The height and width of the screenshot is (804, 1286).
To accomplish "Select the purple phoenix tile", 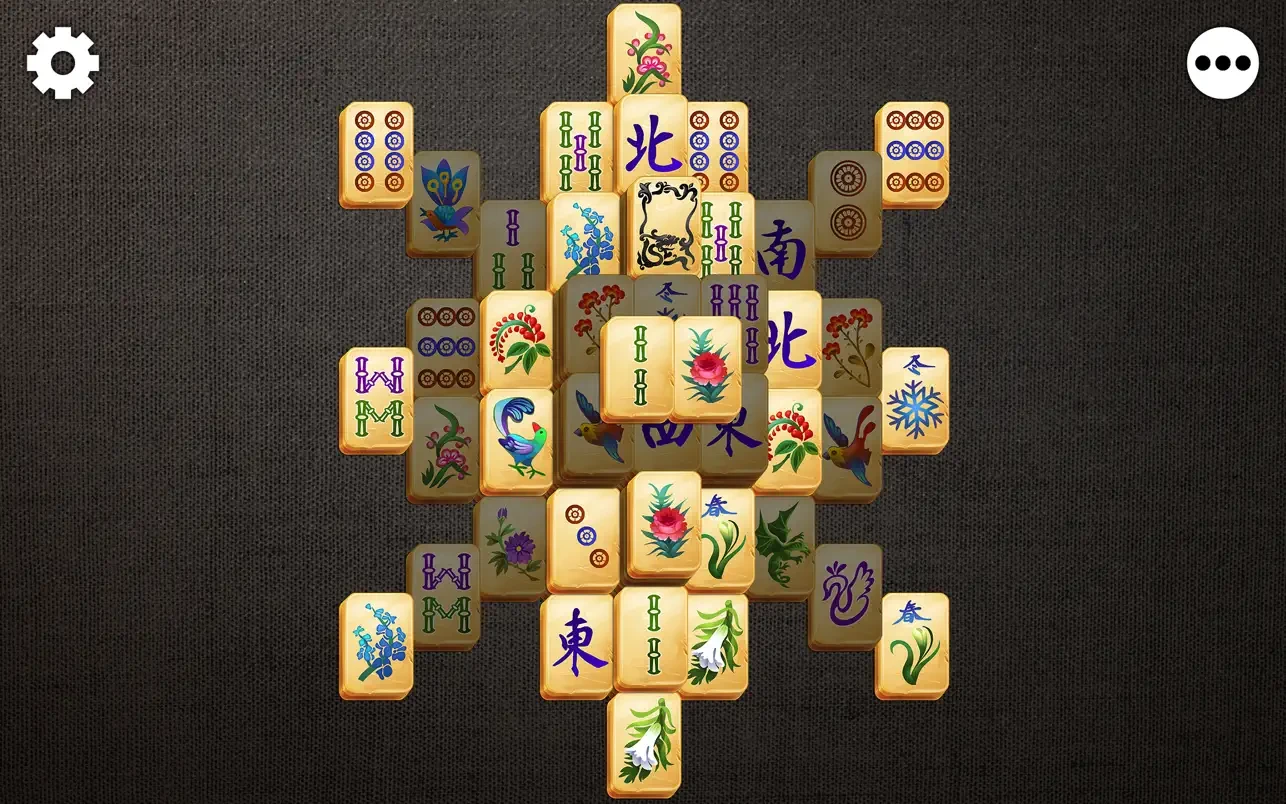I will click(x=845, y=596).
